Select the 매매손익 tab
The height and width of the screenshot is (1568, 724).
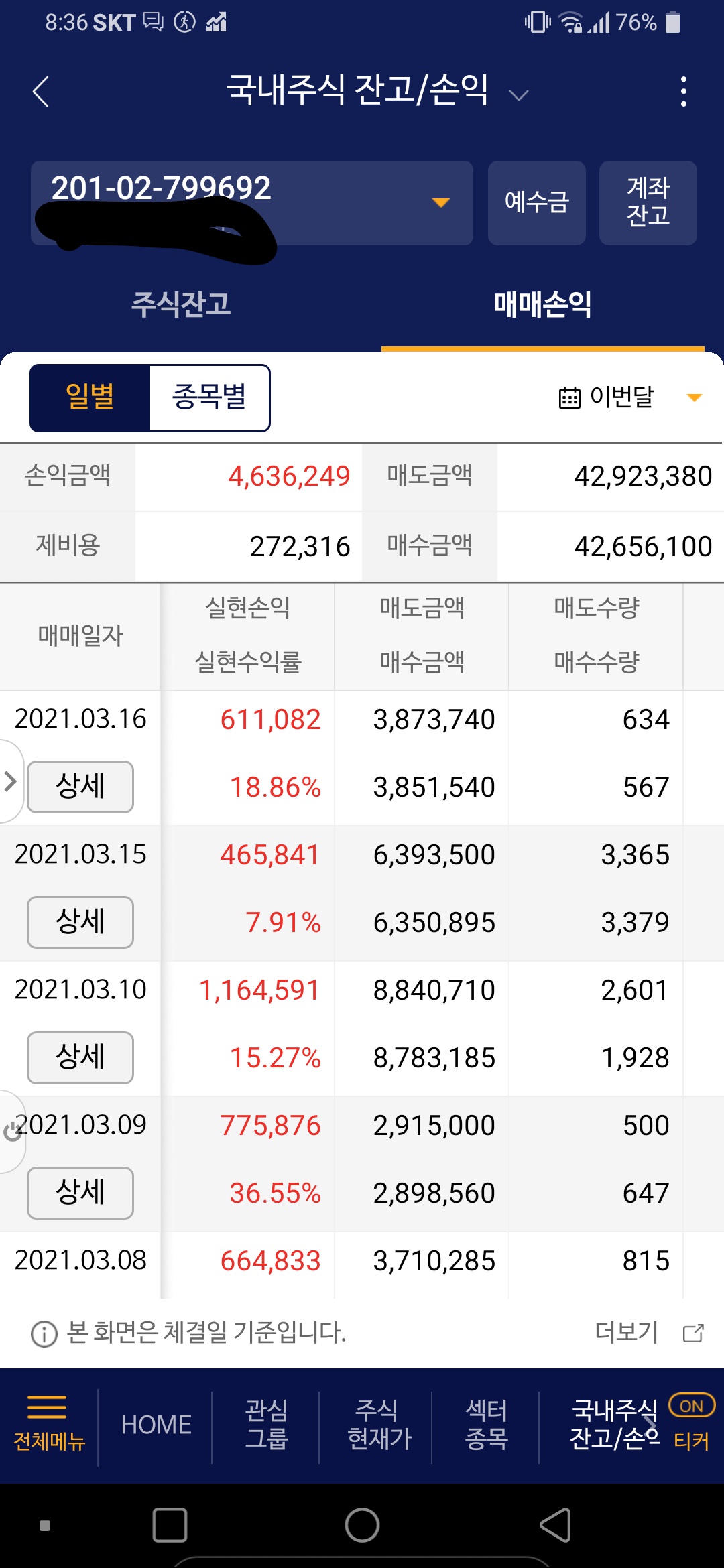click(x=542, y=304)
